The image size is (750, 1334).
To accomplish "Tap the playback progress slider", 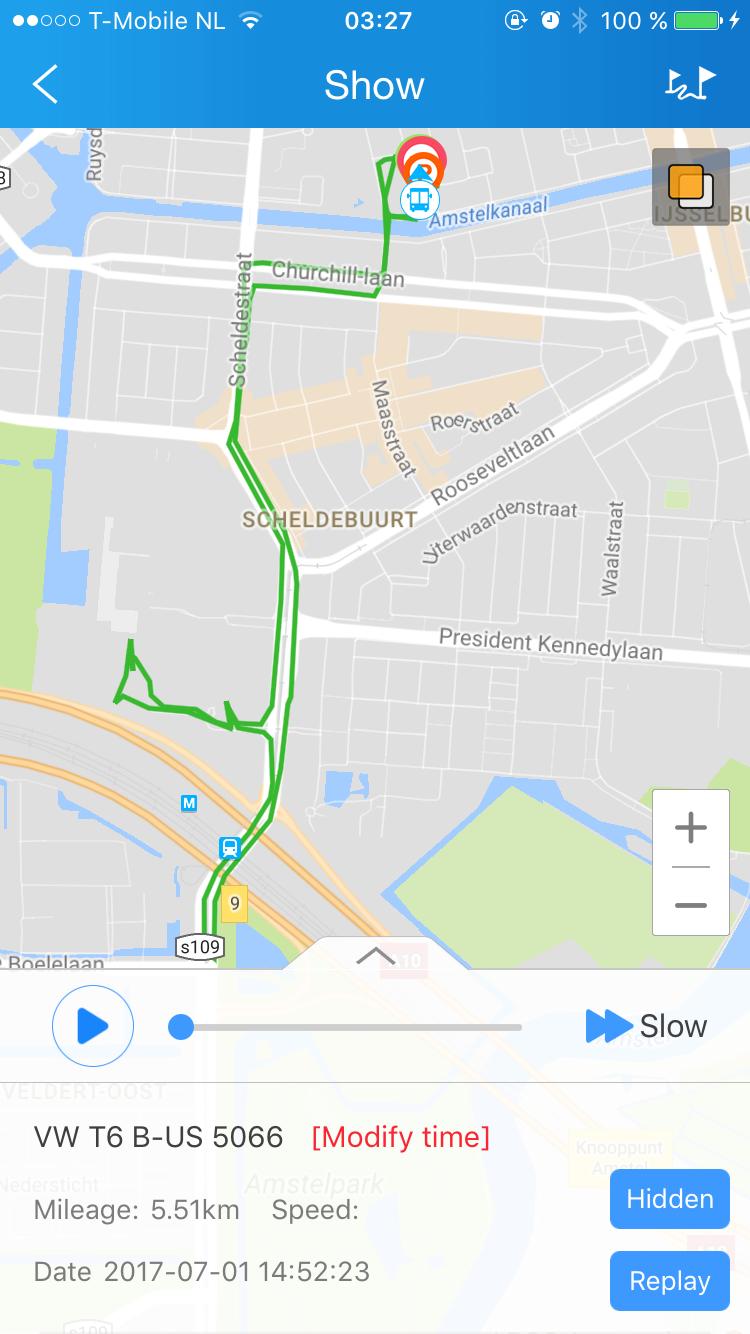I will click(350, 1027).
